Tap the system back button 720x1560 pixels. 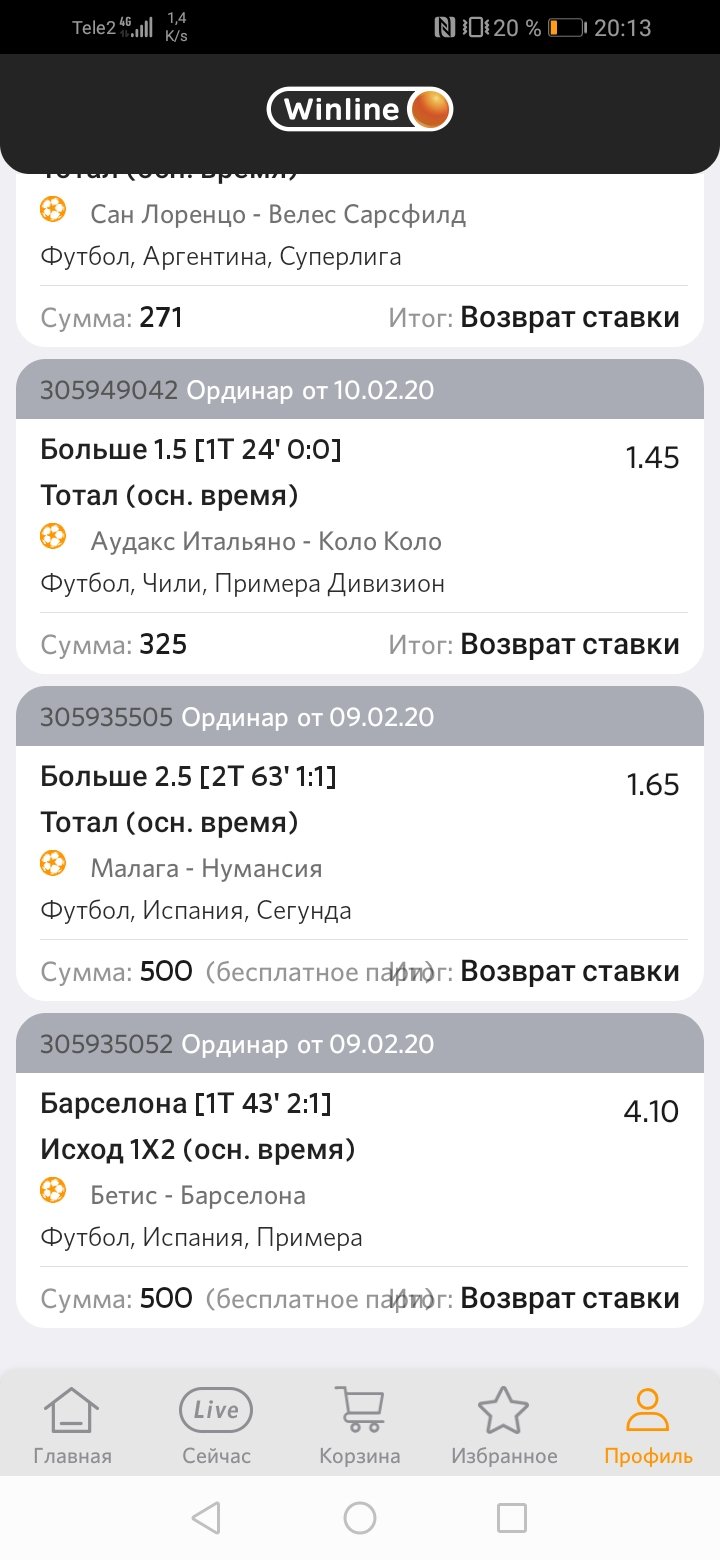206,1518
